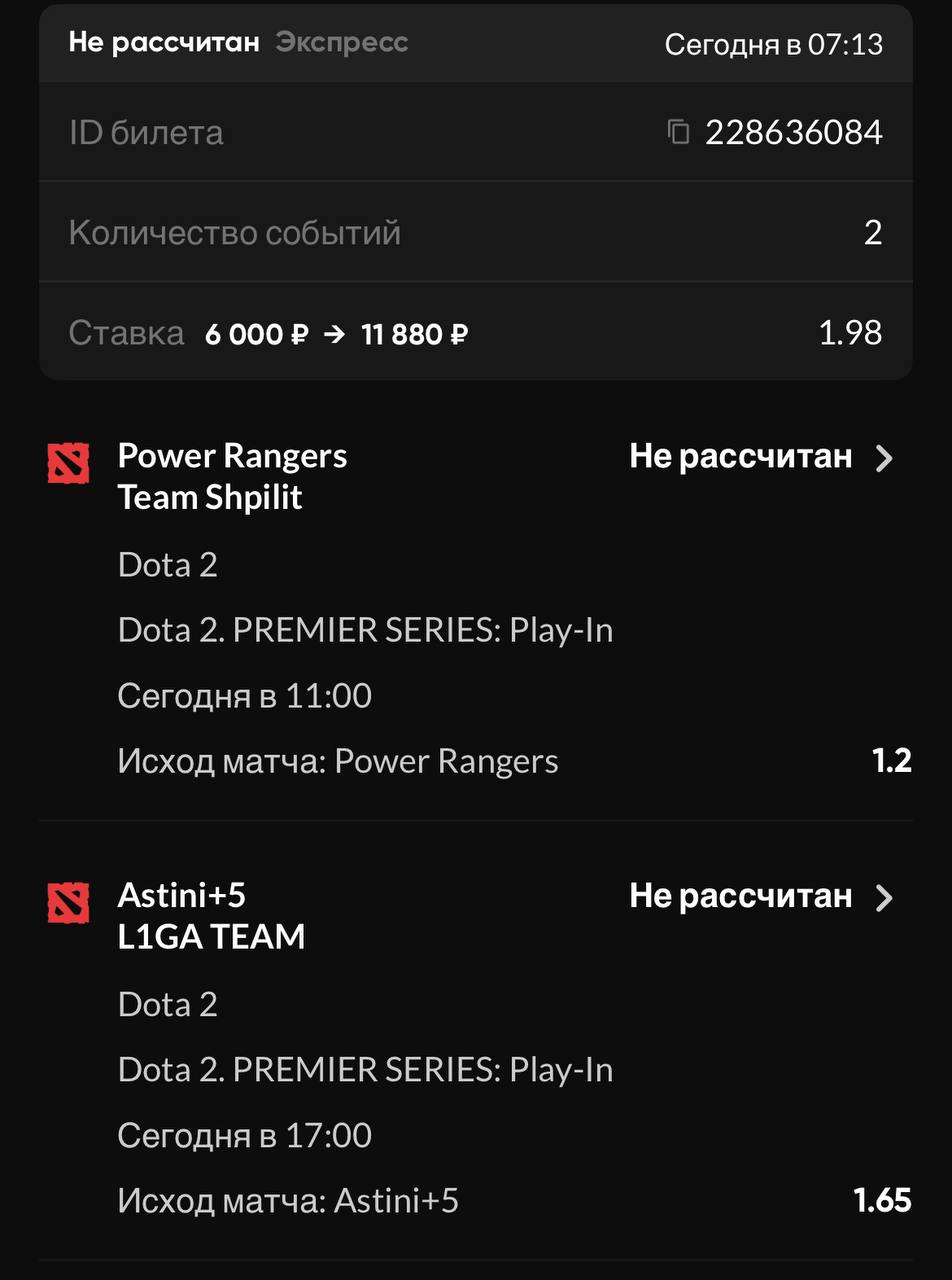Screen dimensions: 952x1280
Task: Open the Astini+5 vs L1GA TEAM match
Action: [x=883, y=898]
